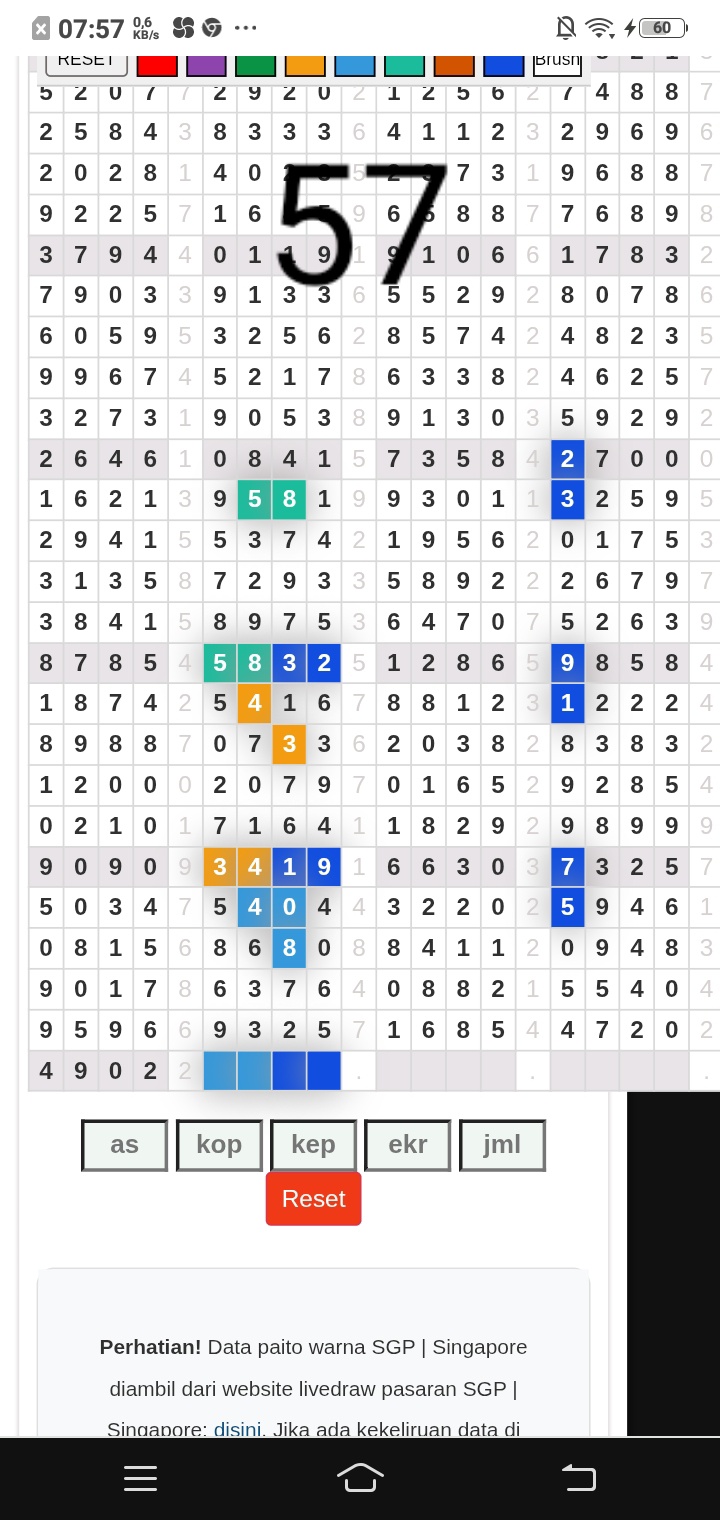Screen dimensions: 720x1520
Task: Select the light blue color swatch
Action: click(x=355, y=65)
